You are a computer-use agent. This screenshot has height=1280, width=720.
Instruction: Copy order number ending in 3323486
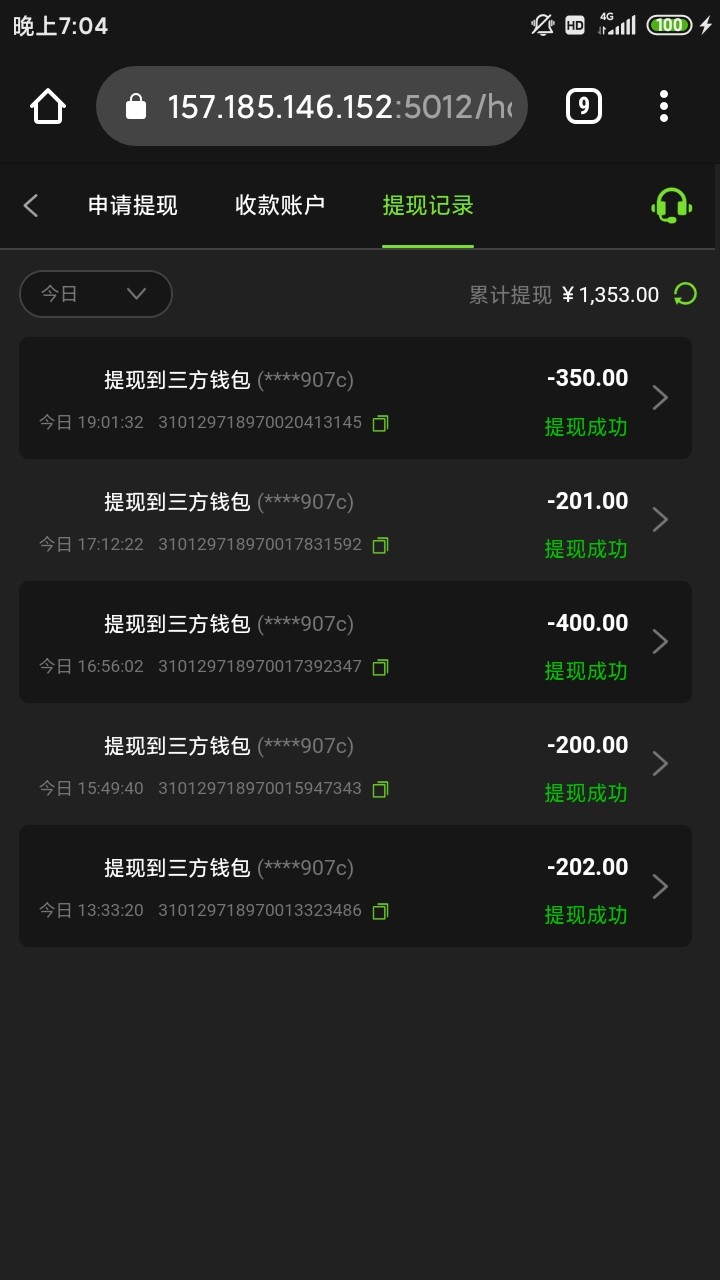(380, 911)
